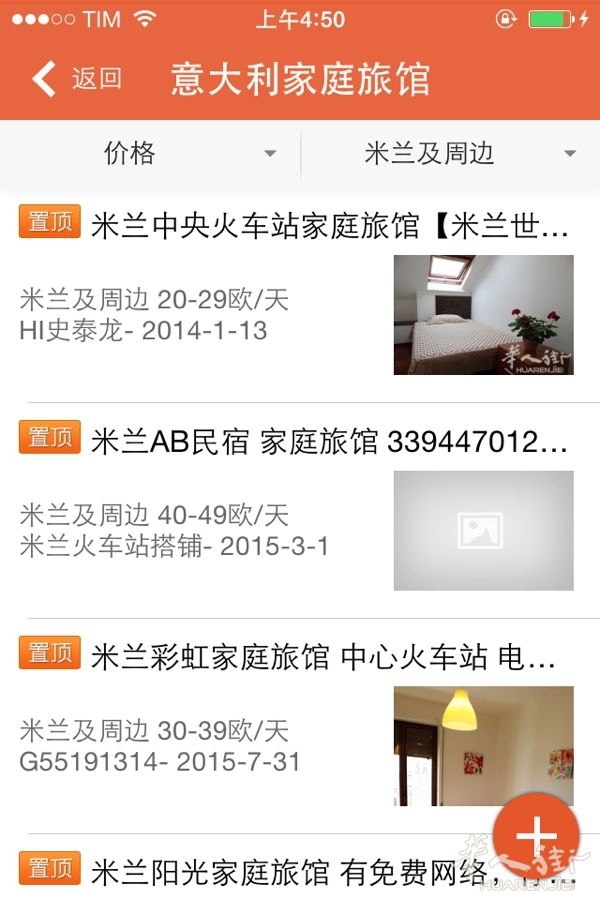The image size is (600, 900).
Task: Tap the orange plus button to post
Action: coord(536,836)
